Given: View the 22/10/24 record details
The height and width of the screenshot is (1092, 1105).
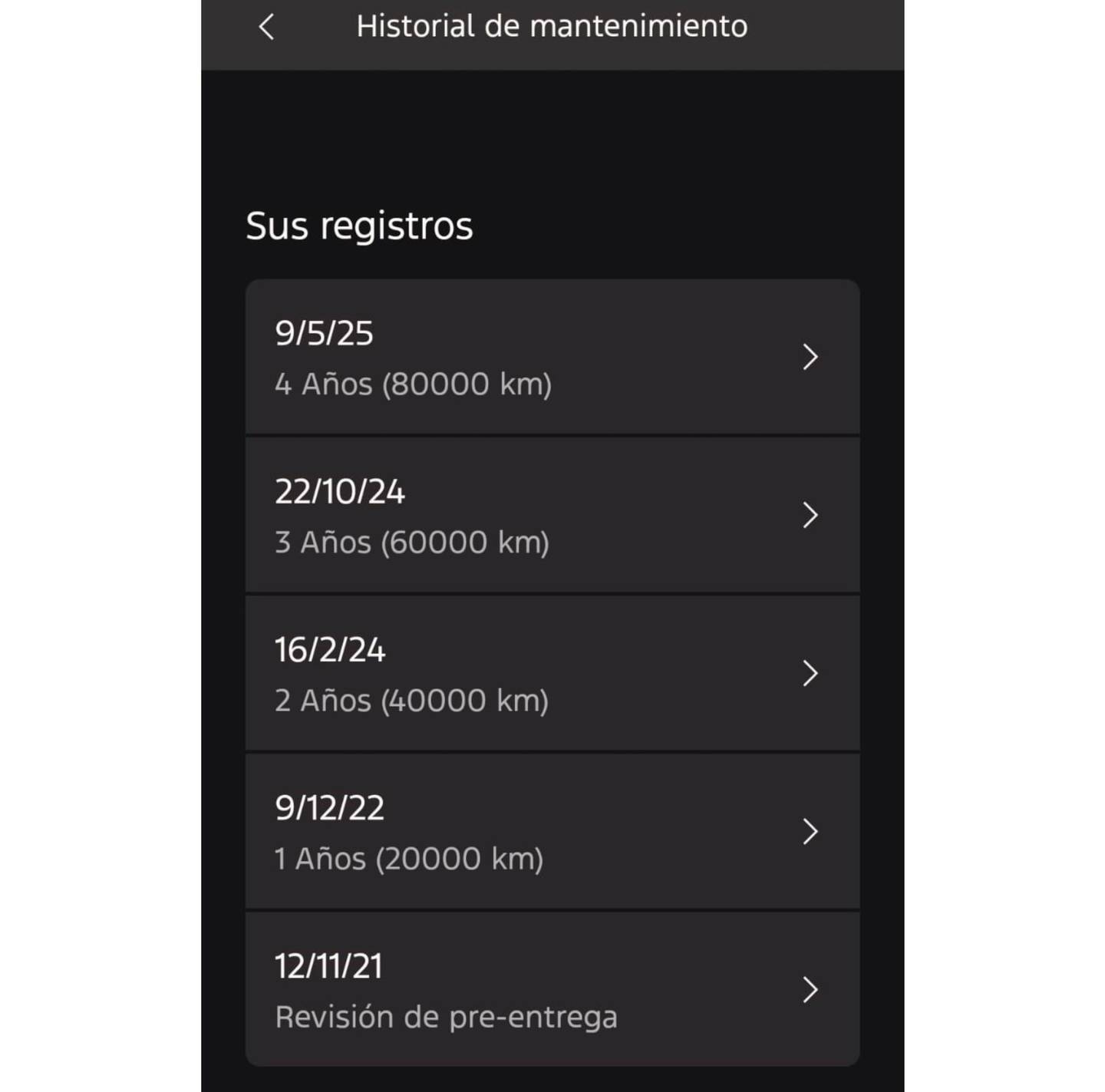Looking at the screenshot, I should 552,516.
